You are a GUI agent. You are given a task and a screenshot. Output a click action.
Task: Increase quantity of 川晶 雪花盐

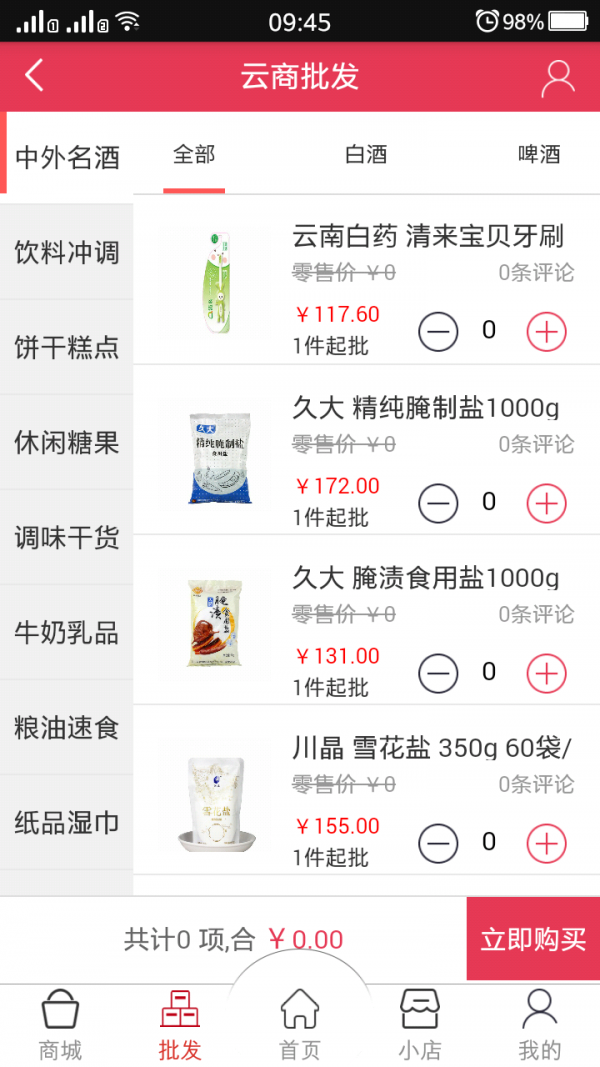point(546,844)
